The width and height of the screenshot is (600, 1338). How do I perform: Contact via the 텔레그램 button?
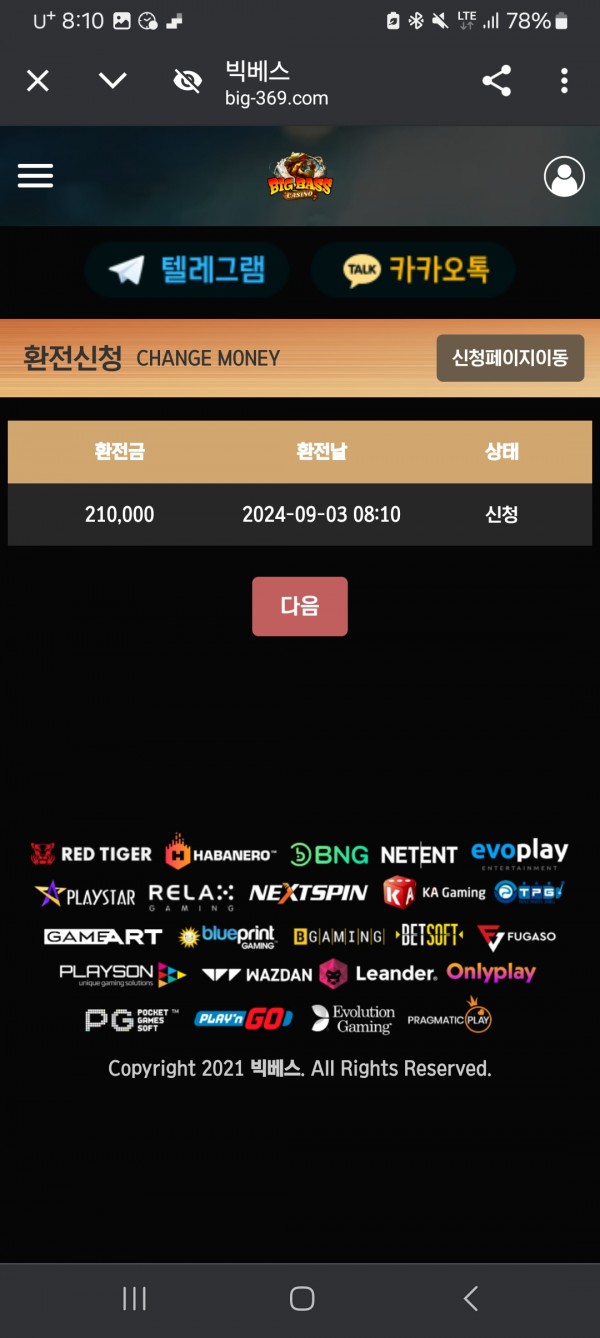[x=188, y=270]
